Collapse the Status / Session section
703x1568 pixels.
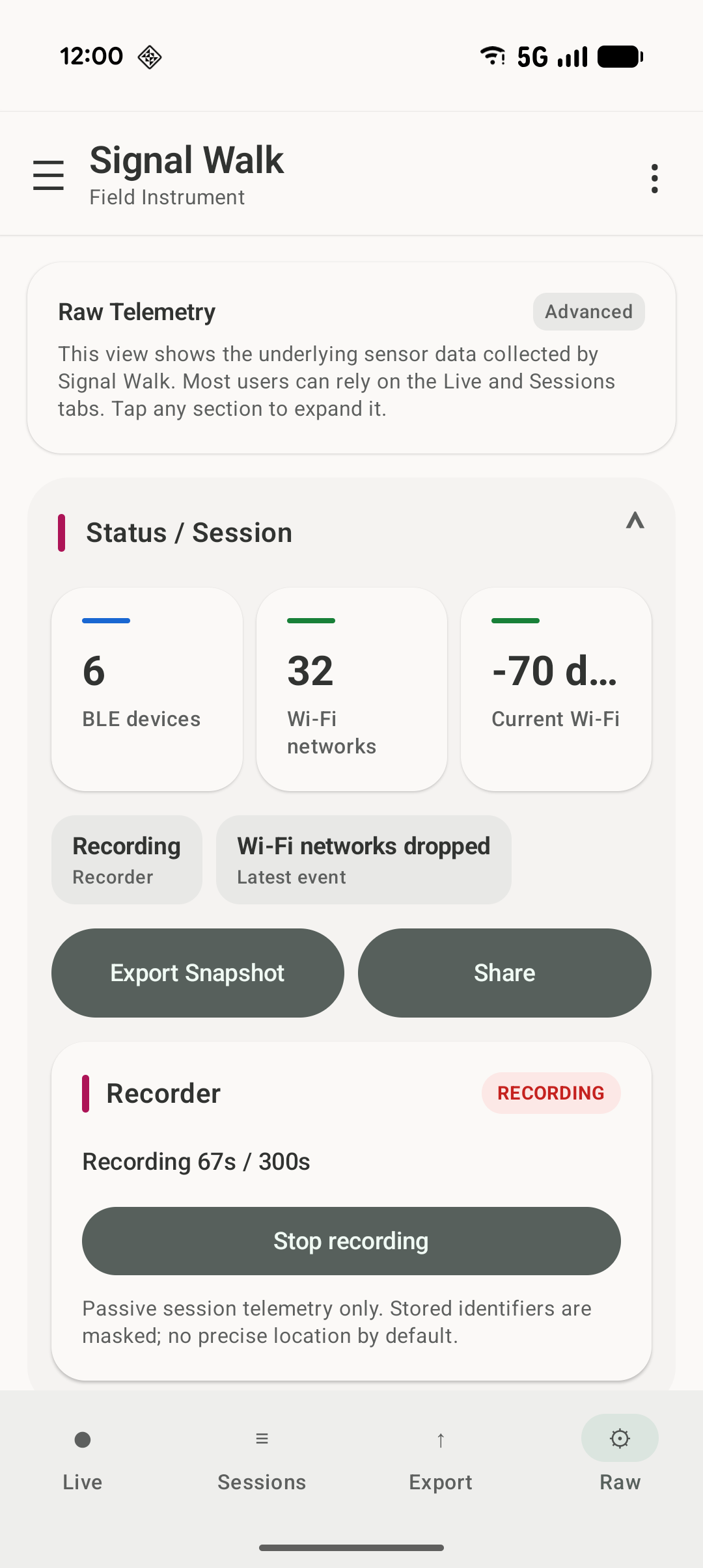635,520
